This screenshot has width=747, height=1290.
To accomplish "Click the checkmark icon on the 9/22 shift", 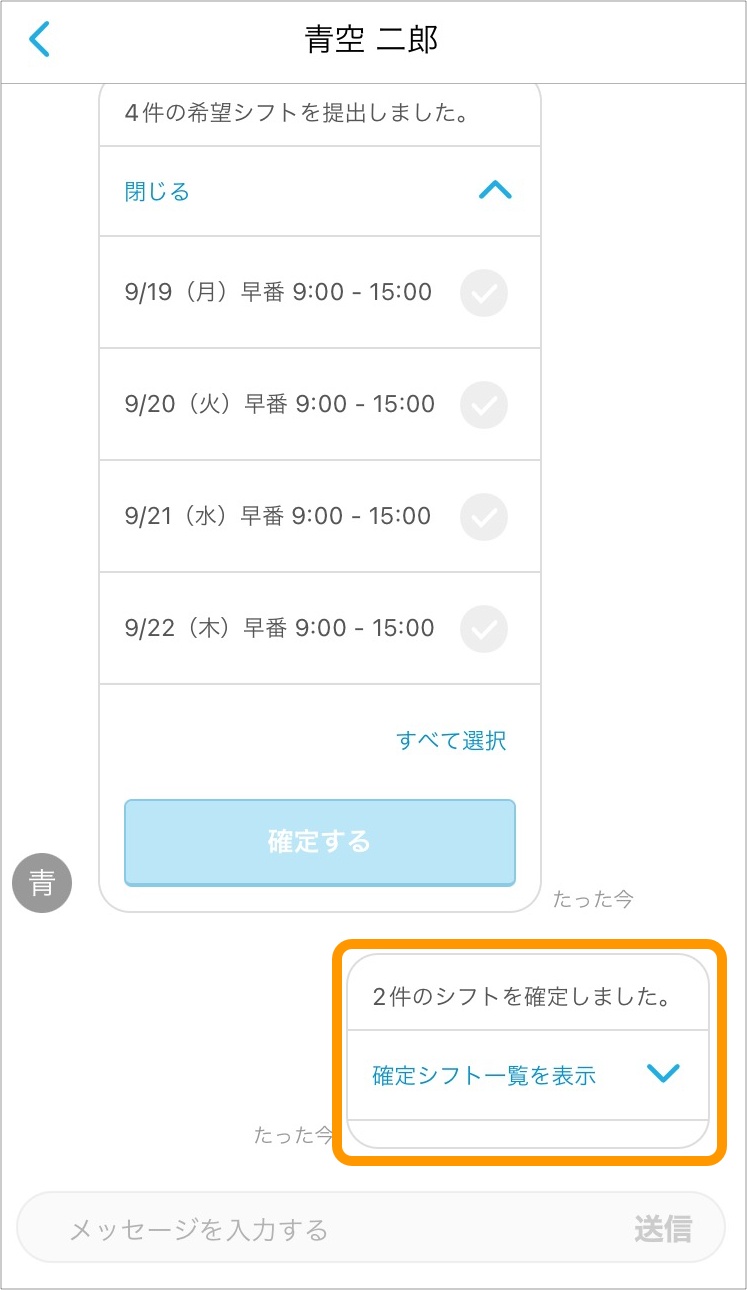I will coord(483,629).
